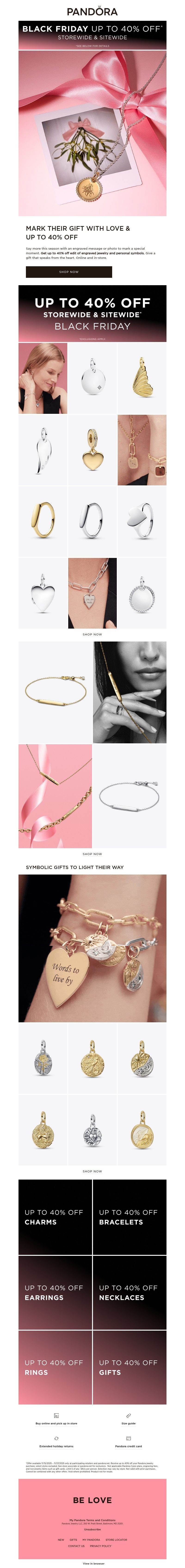Go to Store Locator in the footer
The height and width of the screenshot is (1568, 185).
click(116, 1539)
